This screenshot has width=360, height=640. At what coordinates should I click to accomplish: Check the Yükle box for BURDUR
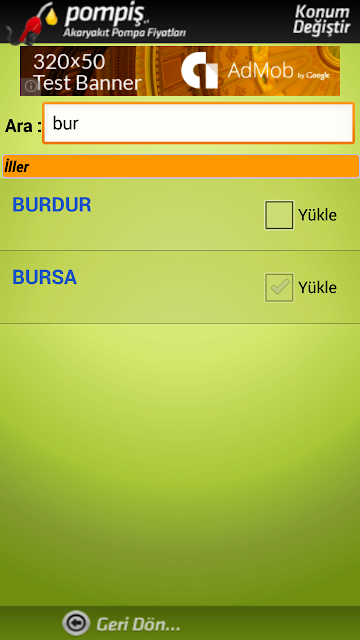pos(279,215)
